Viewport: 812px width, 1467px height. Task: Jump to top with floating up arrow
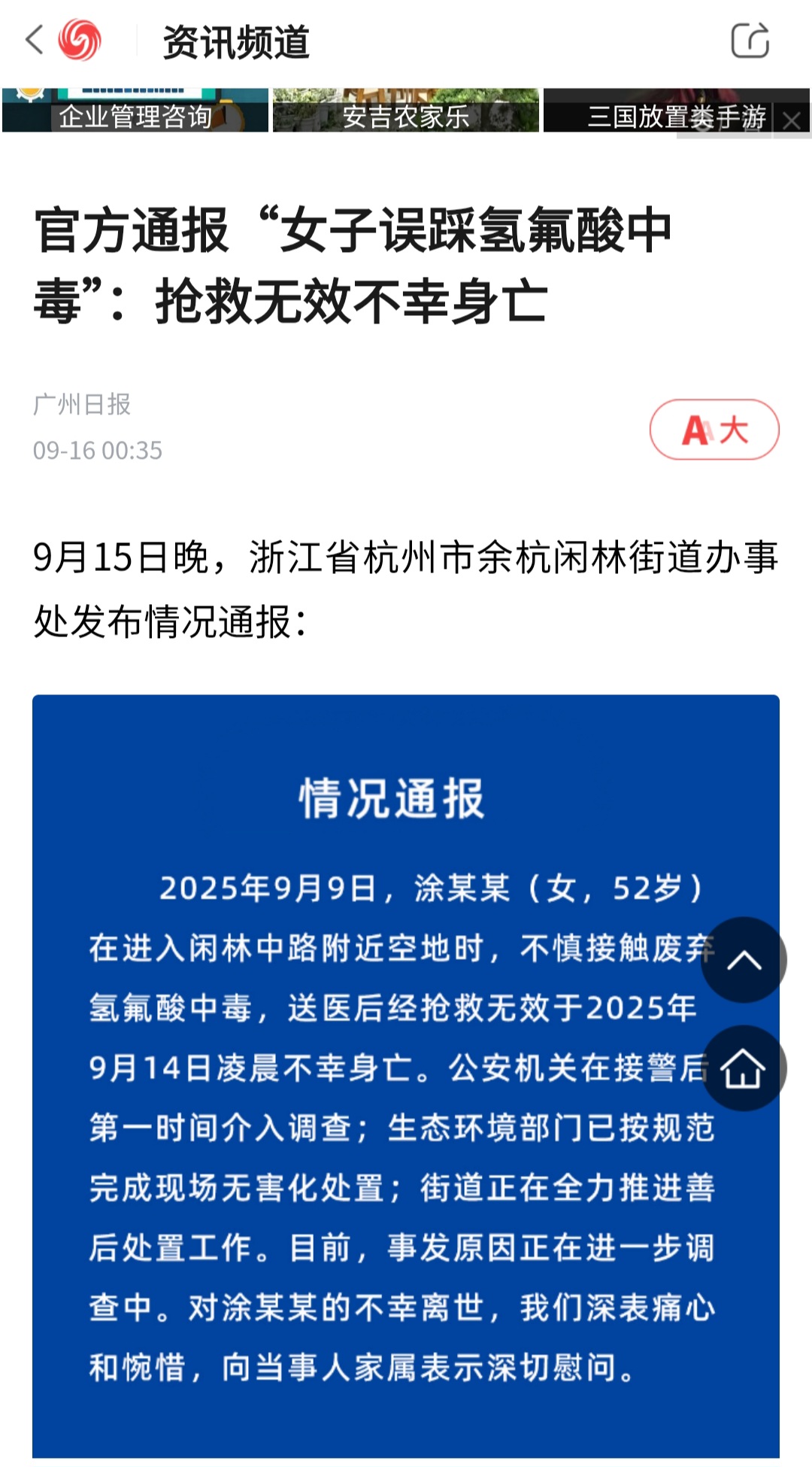pos(744,960)
